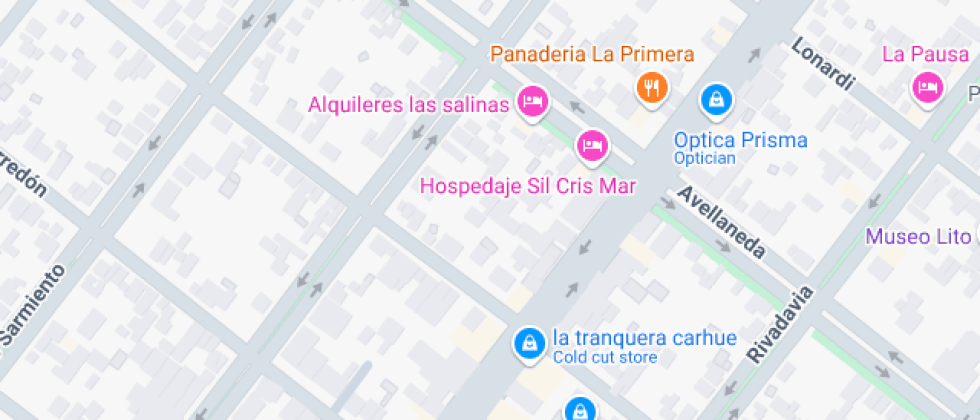The width and height of the screenshot is (980, 420).
Task: Open la tranquera carhue store marker
Action: pos(527,343)
